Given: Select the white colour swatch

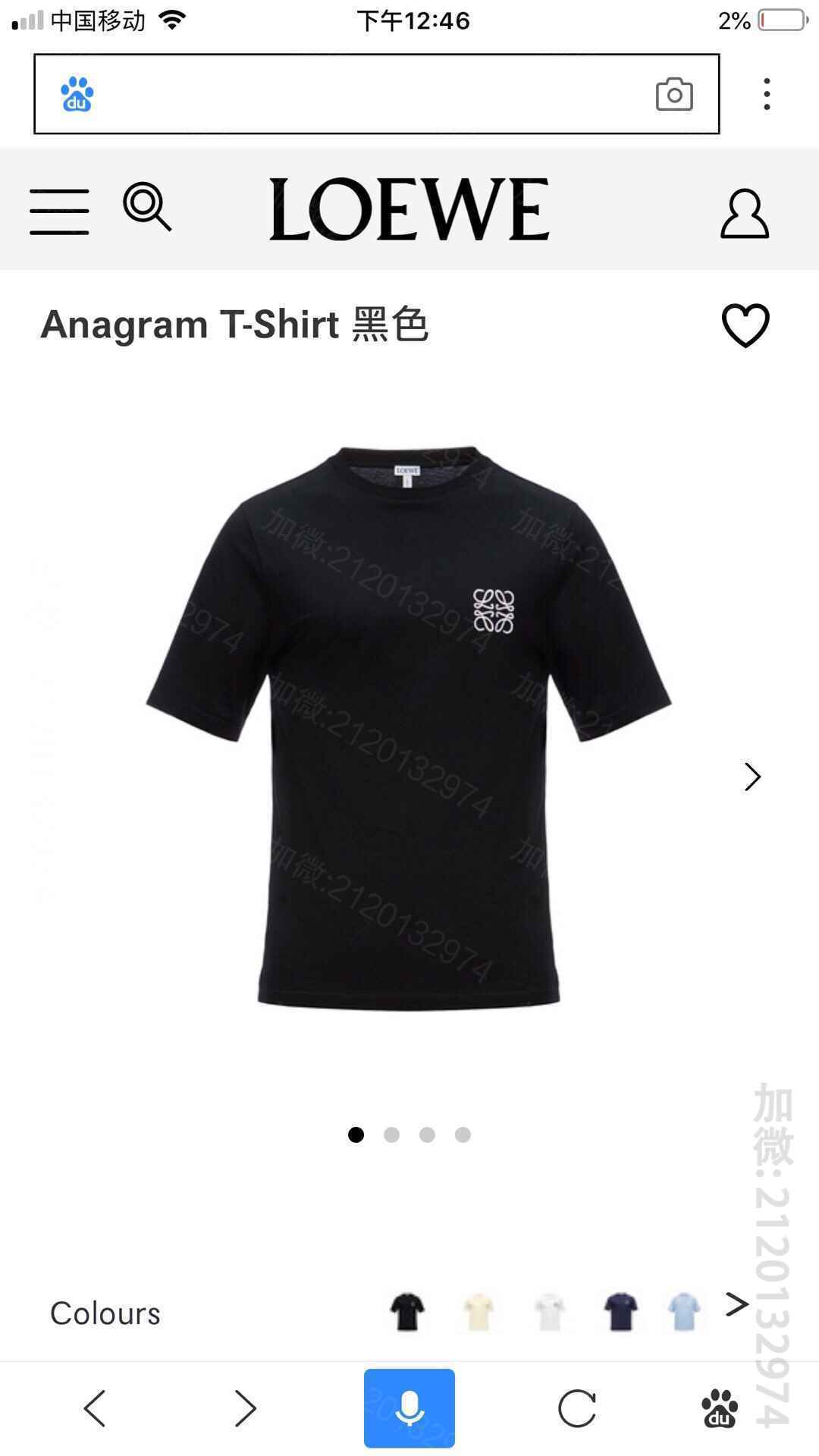Looking at the screenshot, I should tap(549, 1311).
